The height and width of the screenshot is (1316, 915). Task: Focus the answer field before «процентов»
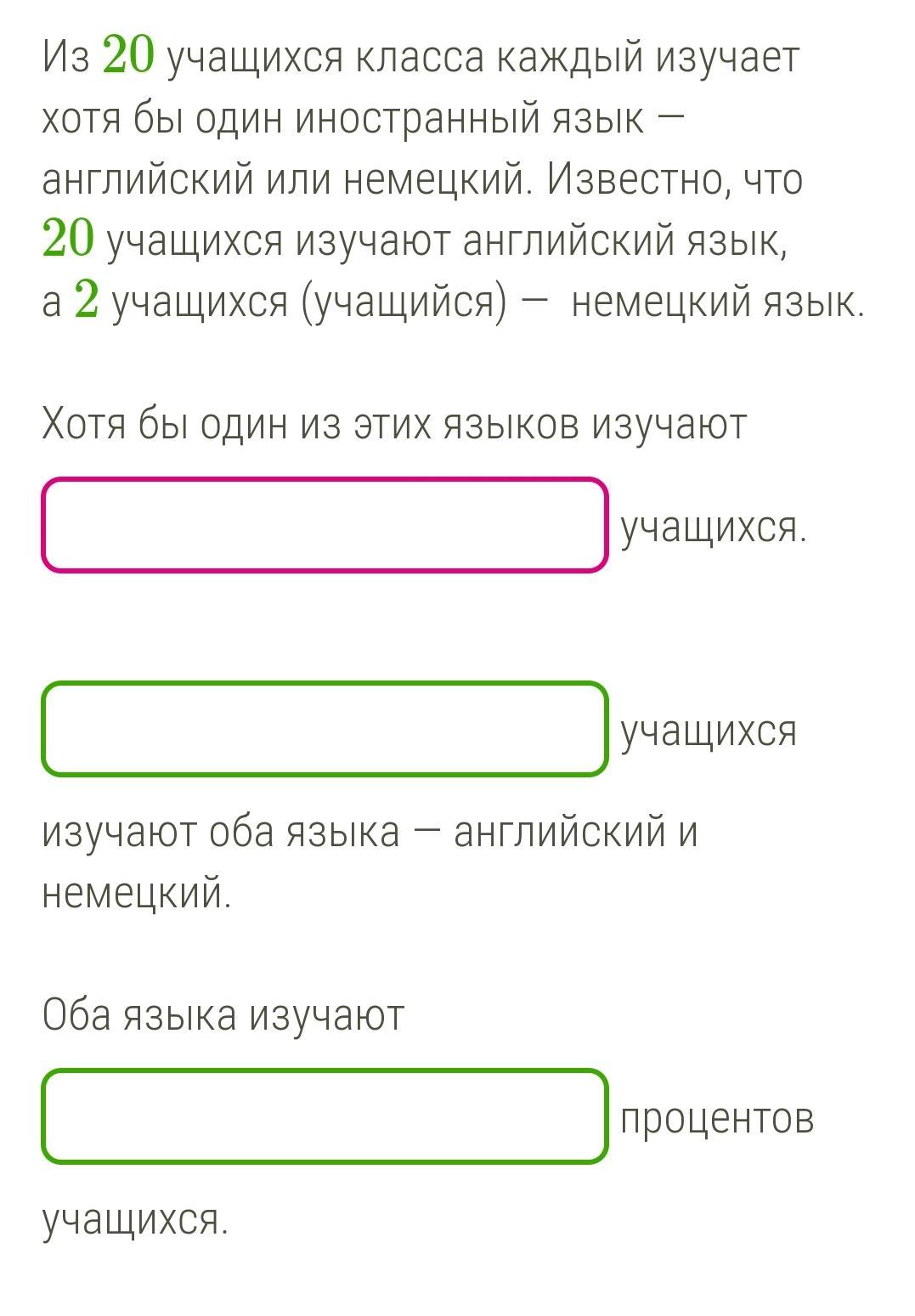325,1116
